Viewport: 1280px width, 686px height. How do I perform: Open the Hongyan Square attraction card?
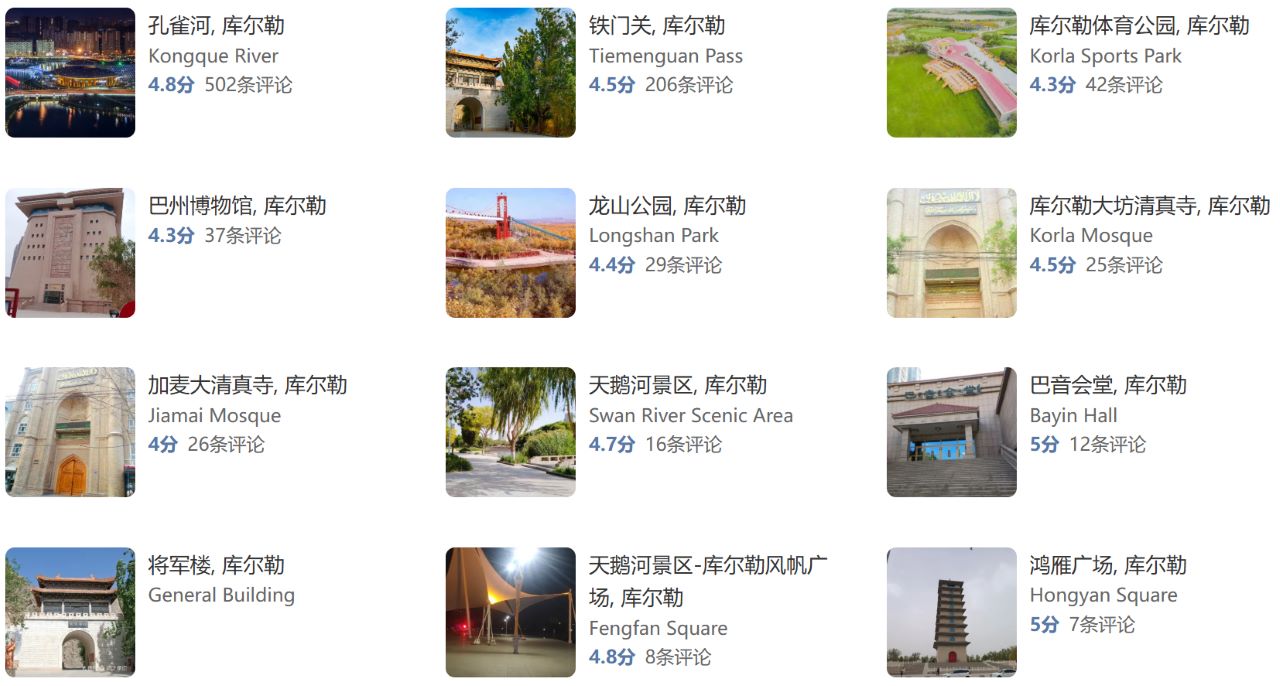tap(1107, 565)
